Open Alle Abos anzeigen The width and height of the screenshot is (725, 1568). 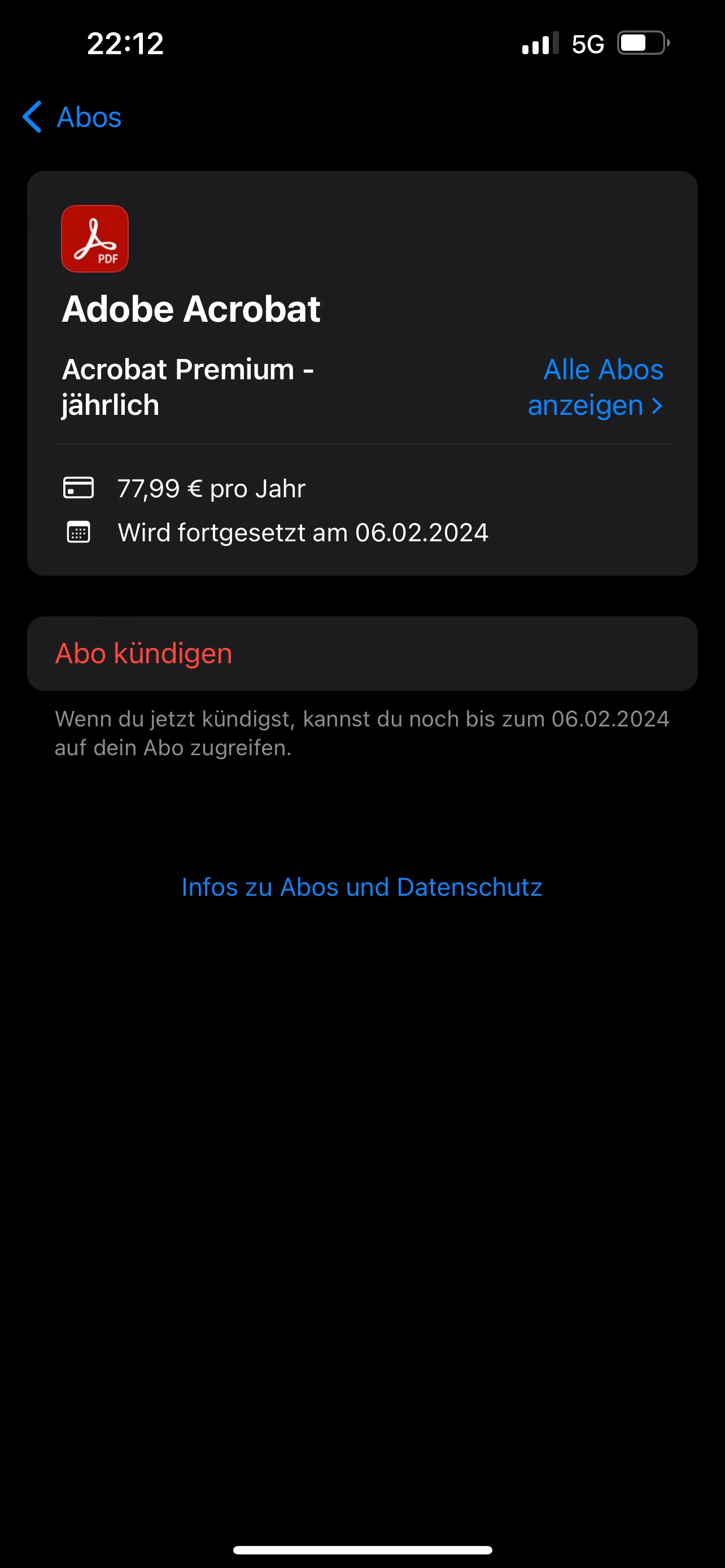click(595, 387)
